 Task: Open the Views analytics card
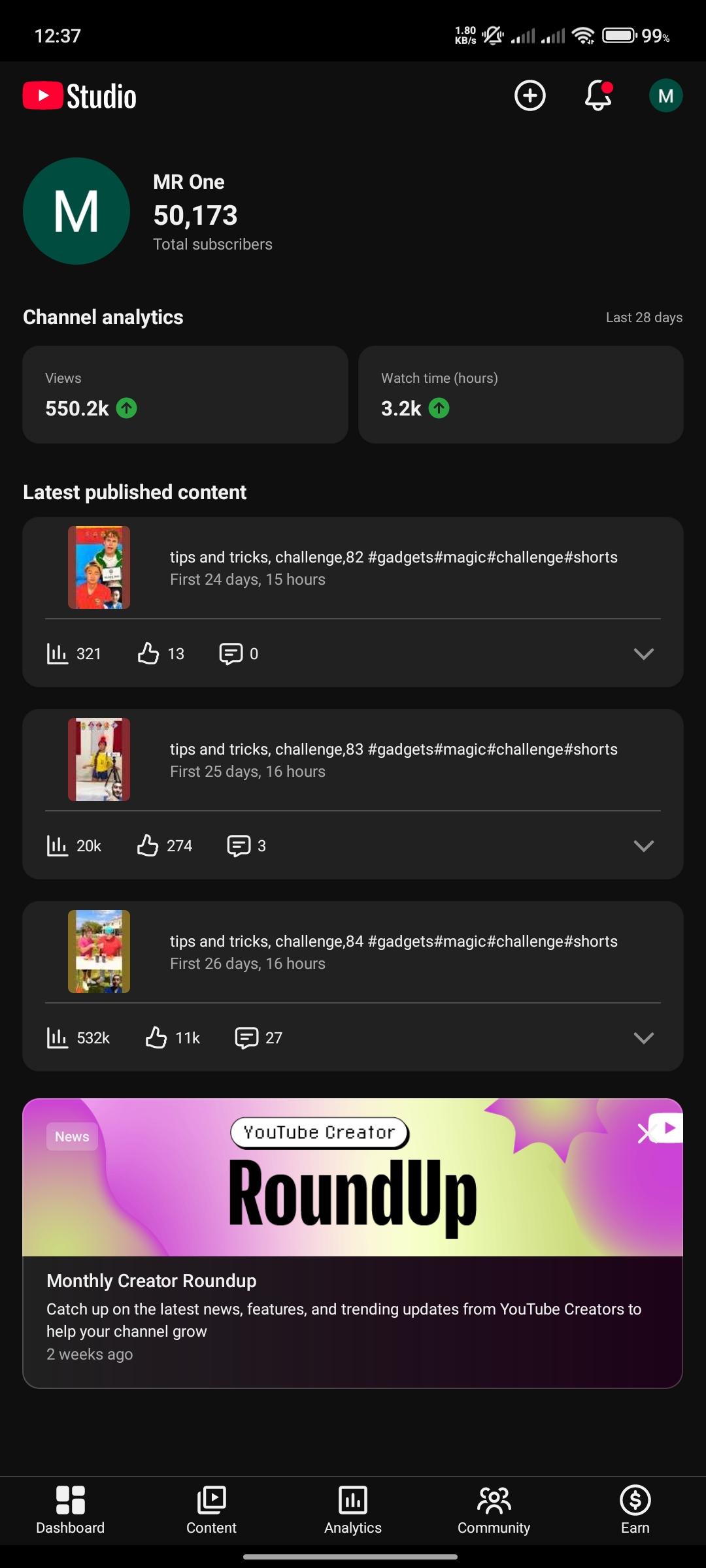pos(185,395)
